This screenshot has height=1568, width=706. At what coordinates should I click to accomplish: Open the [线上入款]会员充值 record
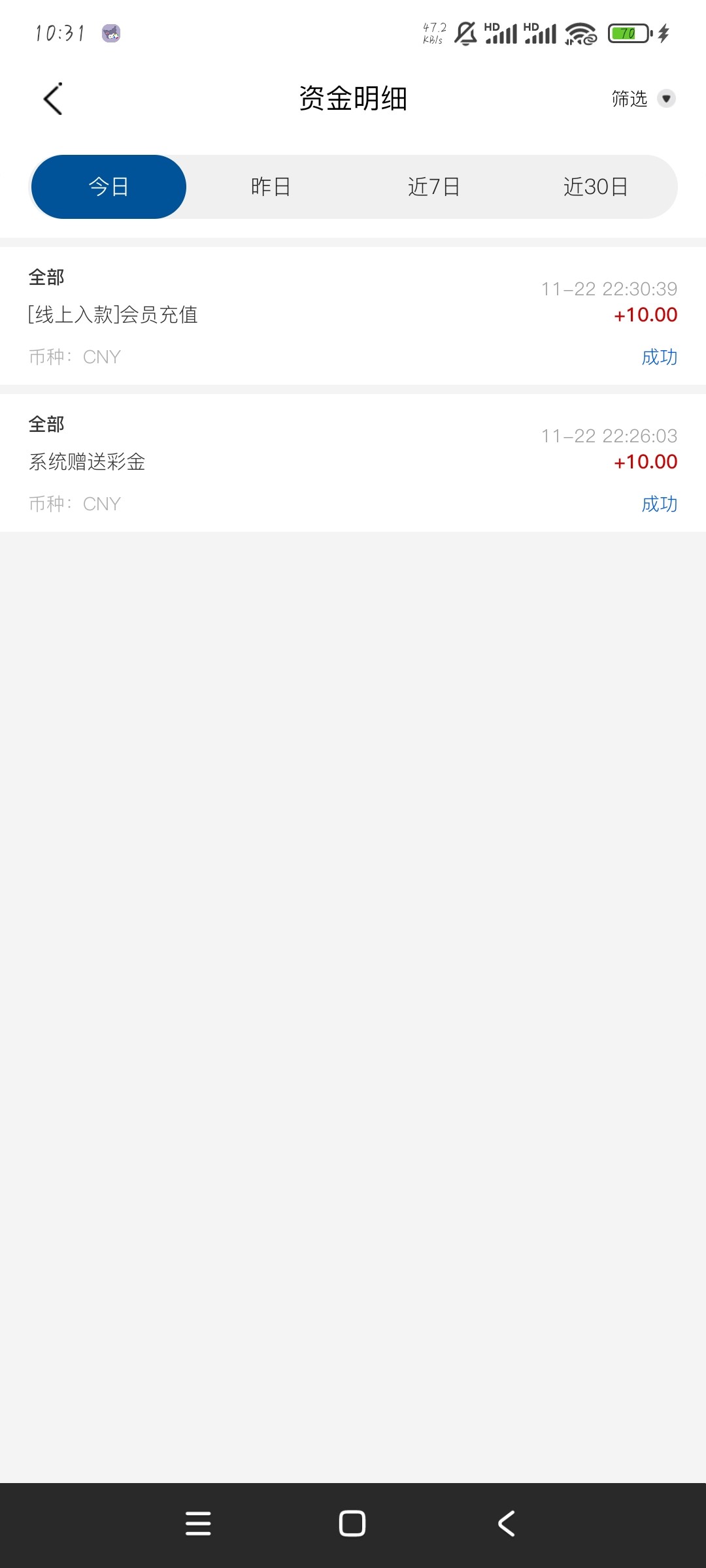(353, 316)
